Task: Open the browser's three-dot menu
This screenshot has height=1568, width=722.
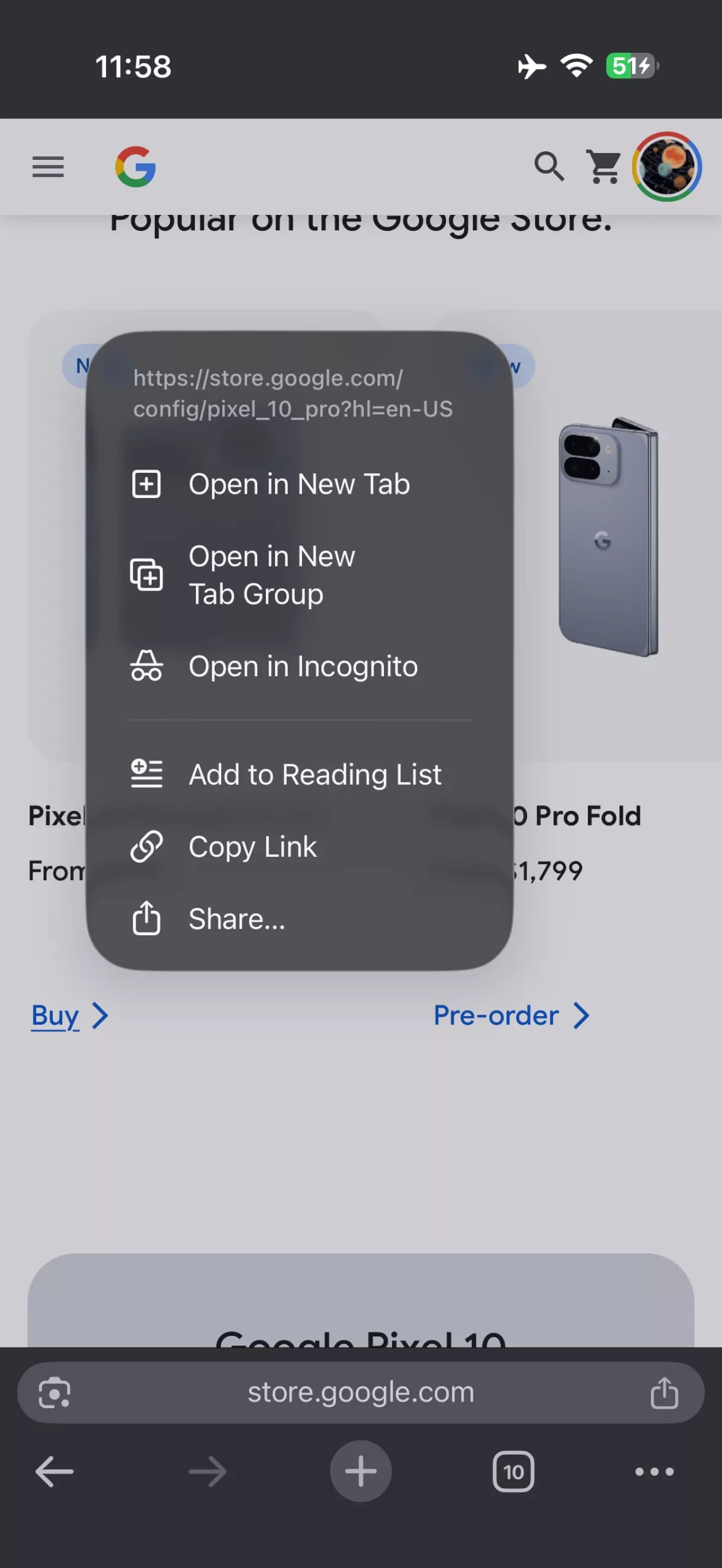Action: 654,1471
